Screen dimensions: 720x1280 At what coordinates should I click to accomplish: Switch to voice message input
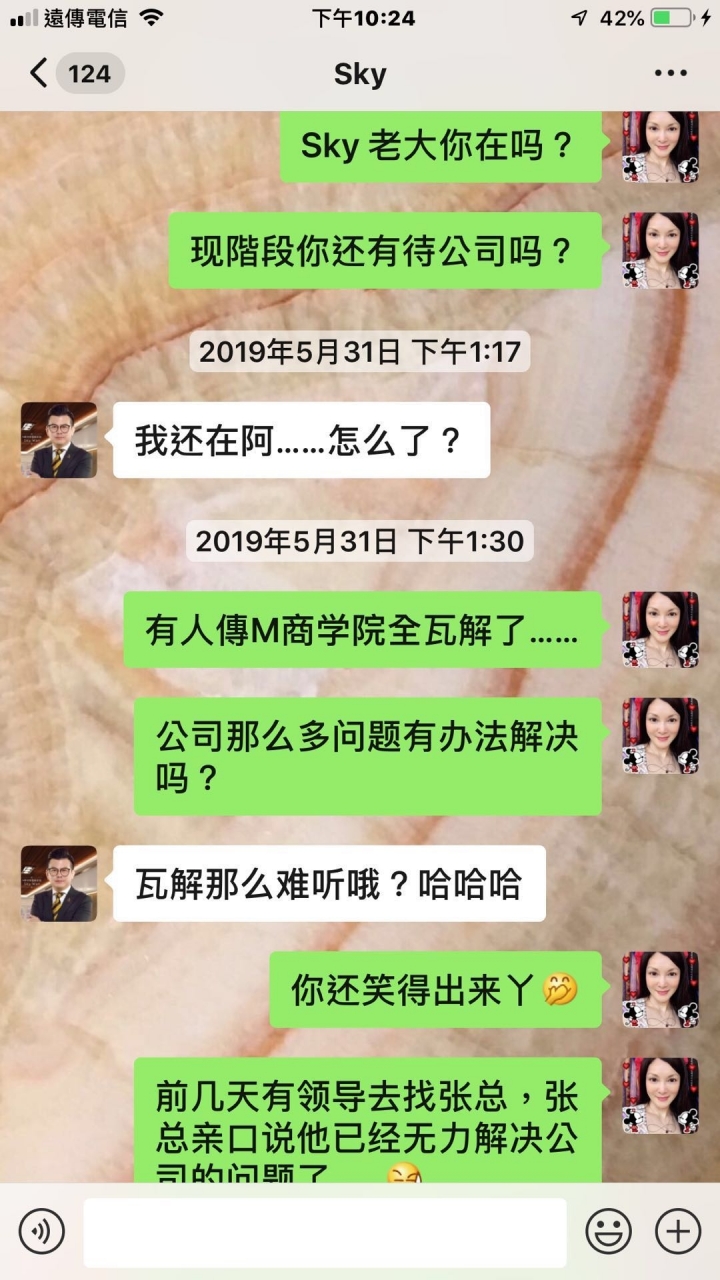(41, 1230)
